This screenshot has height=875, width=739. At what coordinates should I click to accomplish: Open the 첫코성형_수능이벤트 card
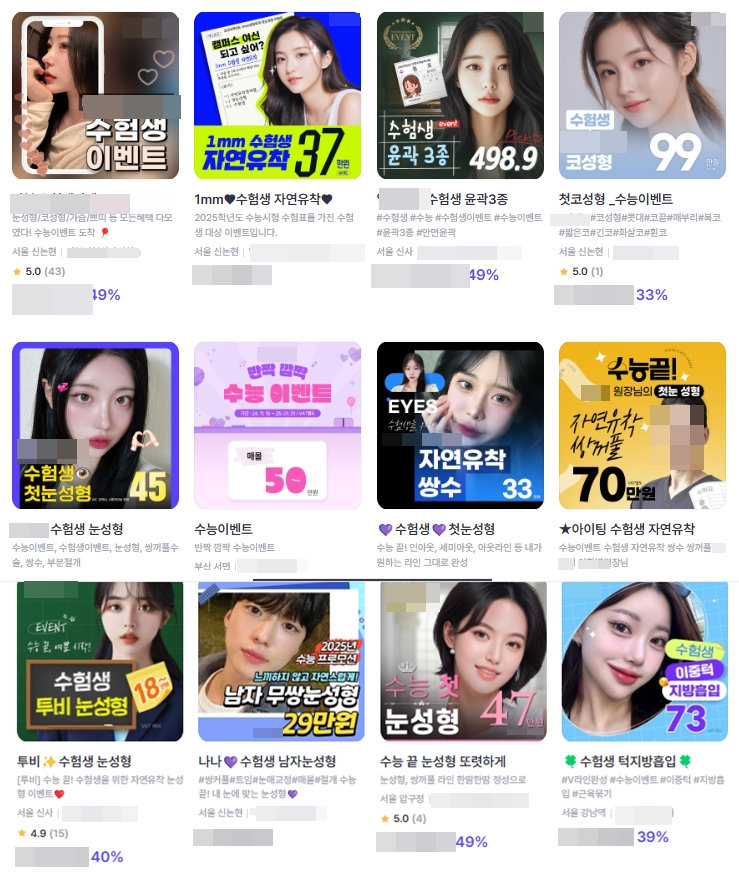click(642, 96)
